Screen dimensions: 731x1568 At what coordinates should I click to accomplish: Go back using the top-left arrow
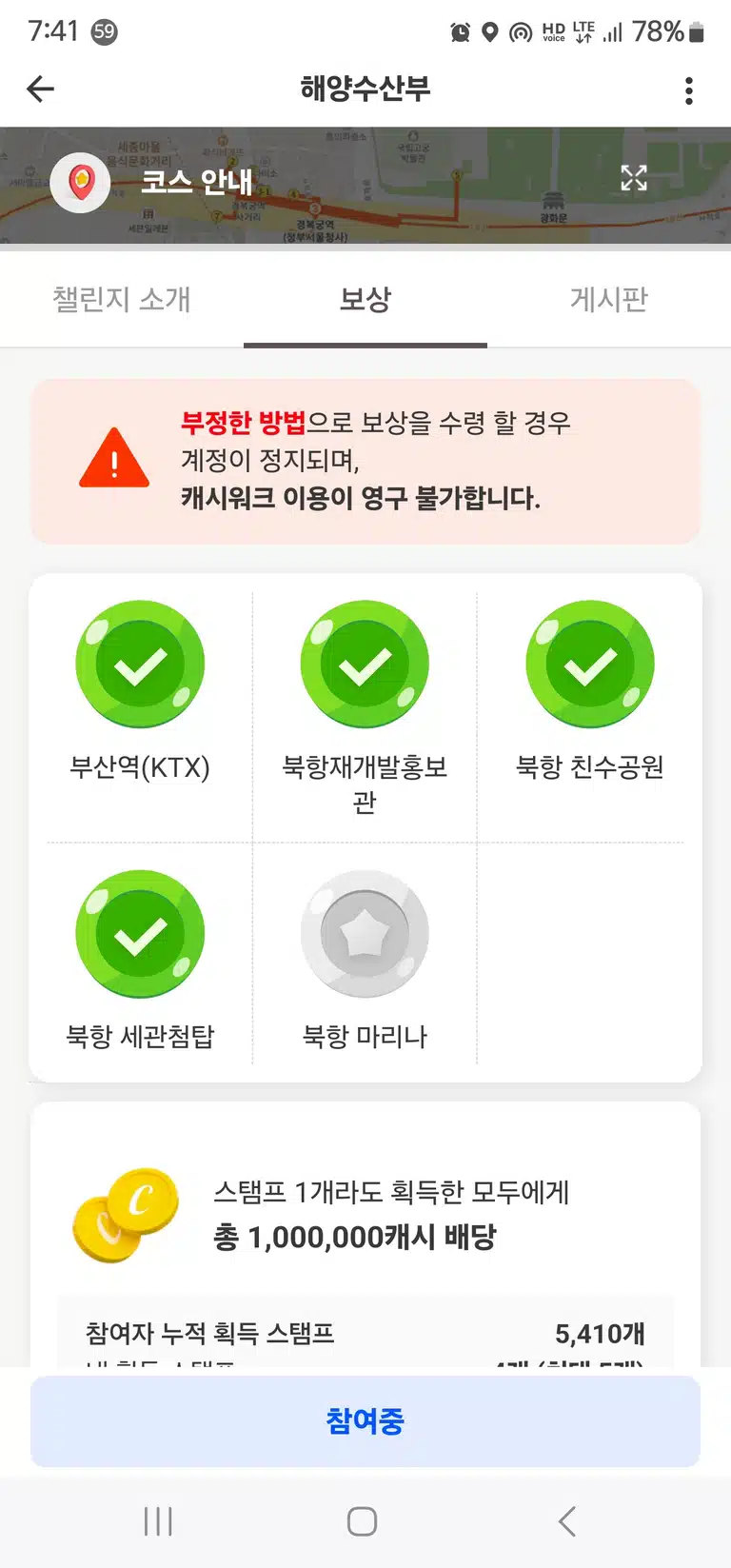pyautogui.click(x=40, y=89)
